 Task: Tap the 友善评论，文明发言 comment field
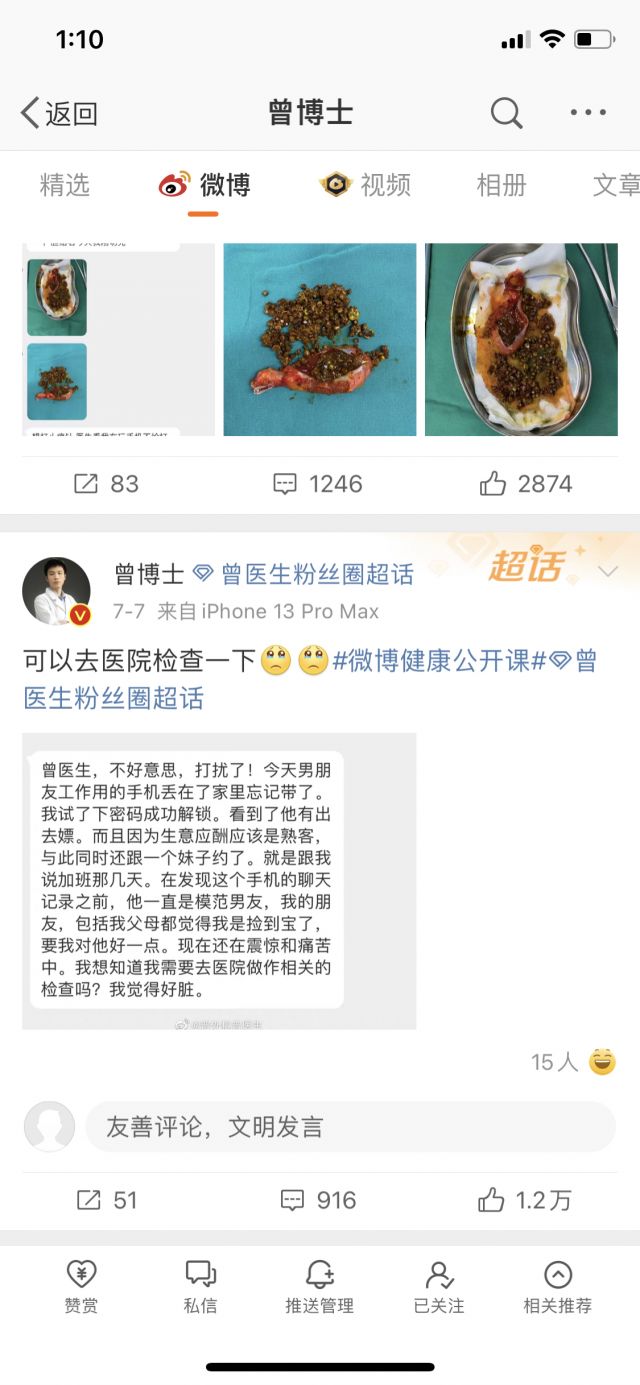(350, 1127)
